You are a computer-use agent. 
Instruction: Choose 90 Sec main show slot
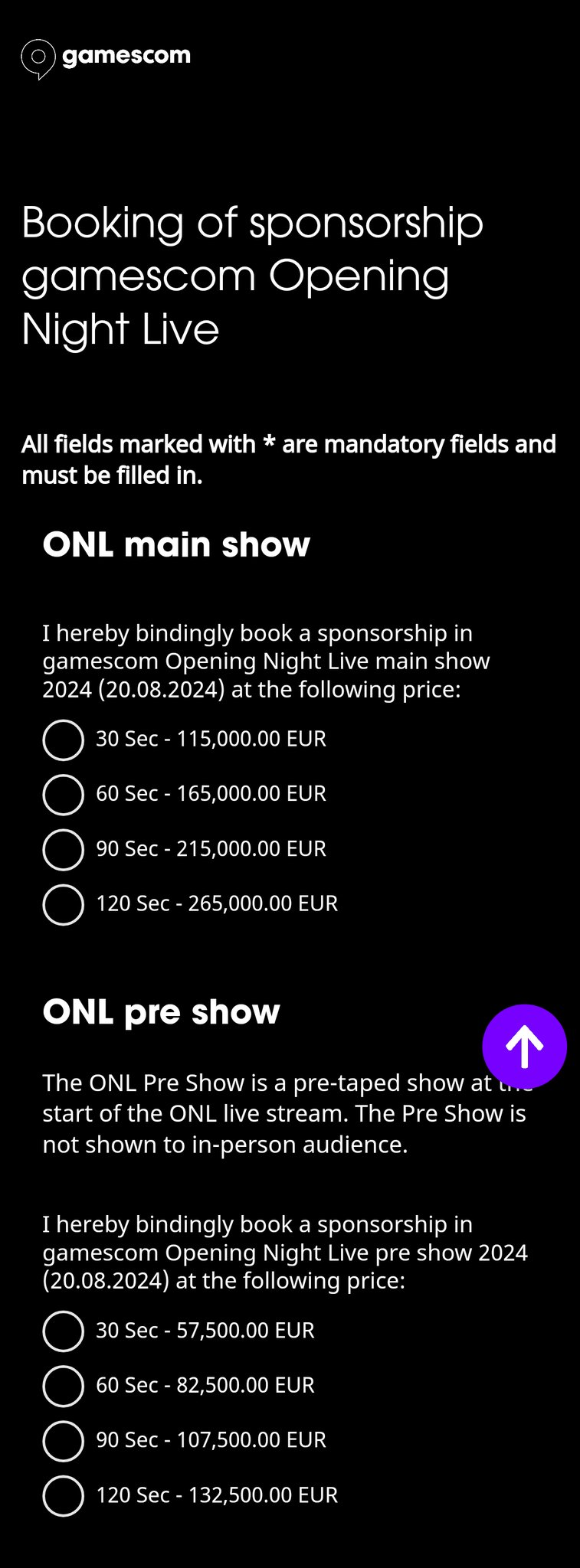63,850
